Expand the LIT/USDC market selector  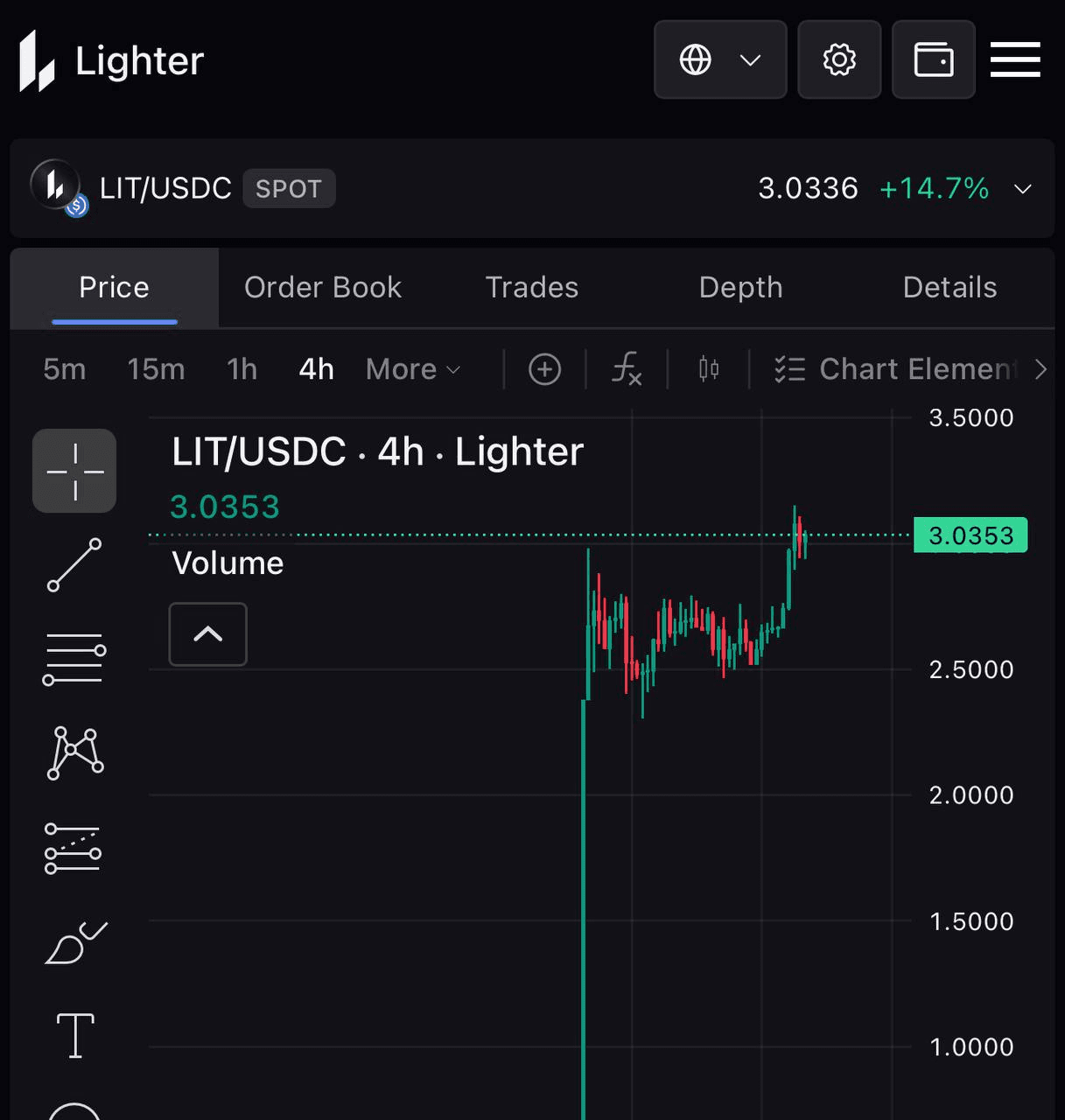1022,189
